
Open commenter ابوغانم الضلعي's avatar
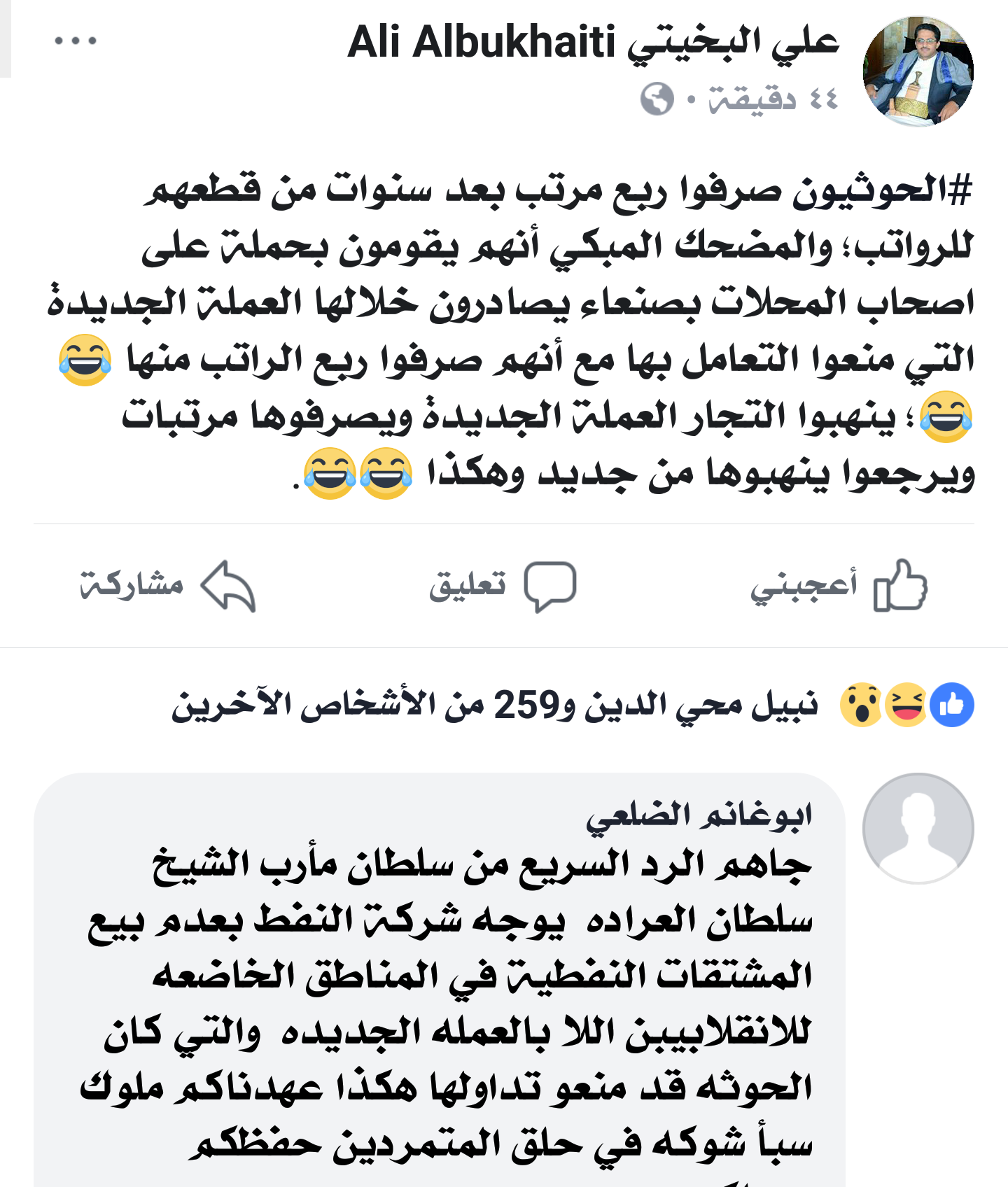[x=918, y=829]
